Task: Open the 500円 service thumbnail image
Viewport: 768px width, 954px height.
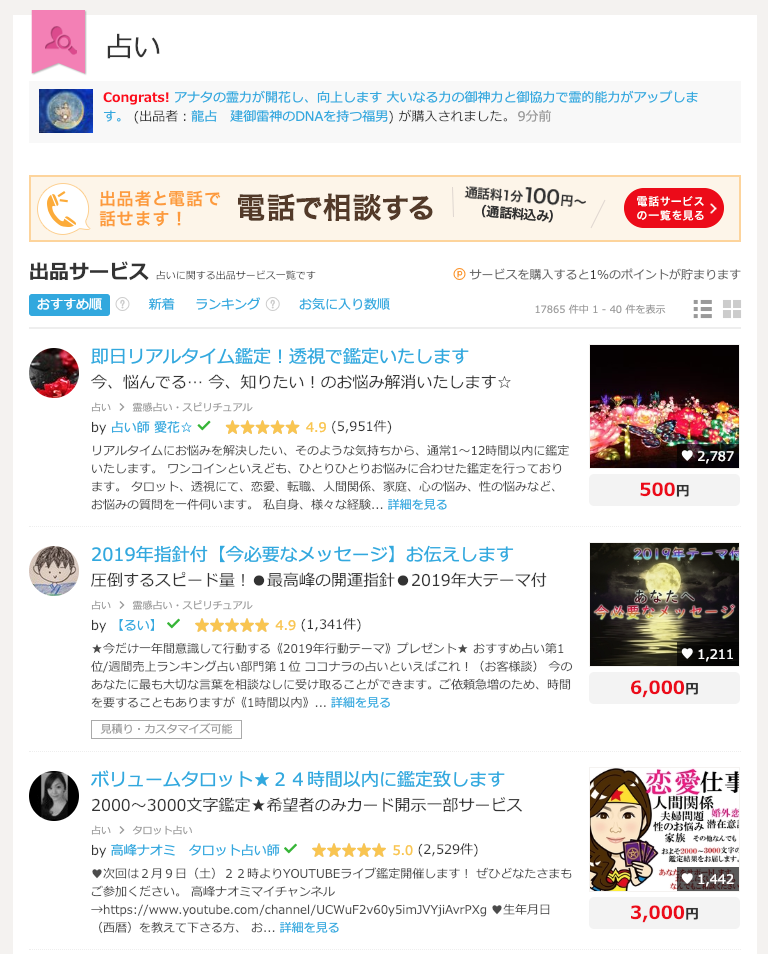Action: (x=664, y=406)
